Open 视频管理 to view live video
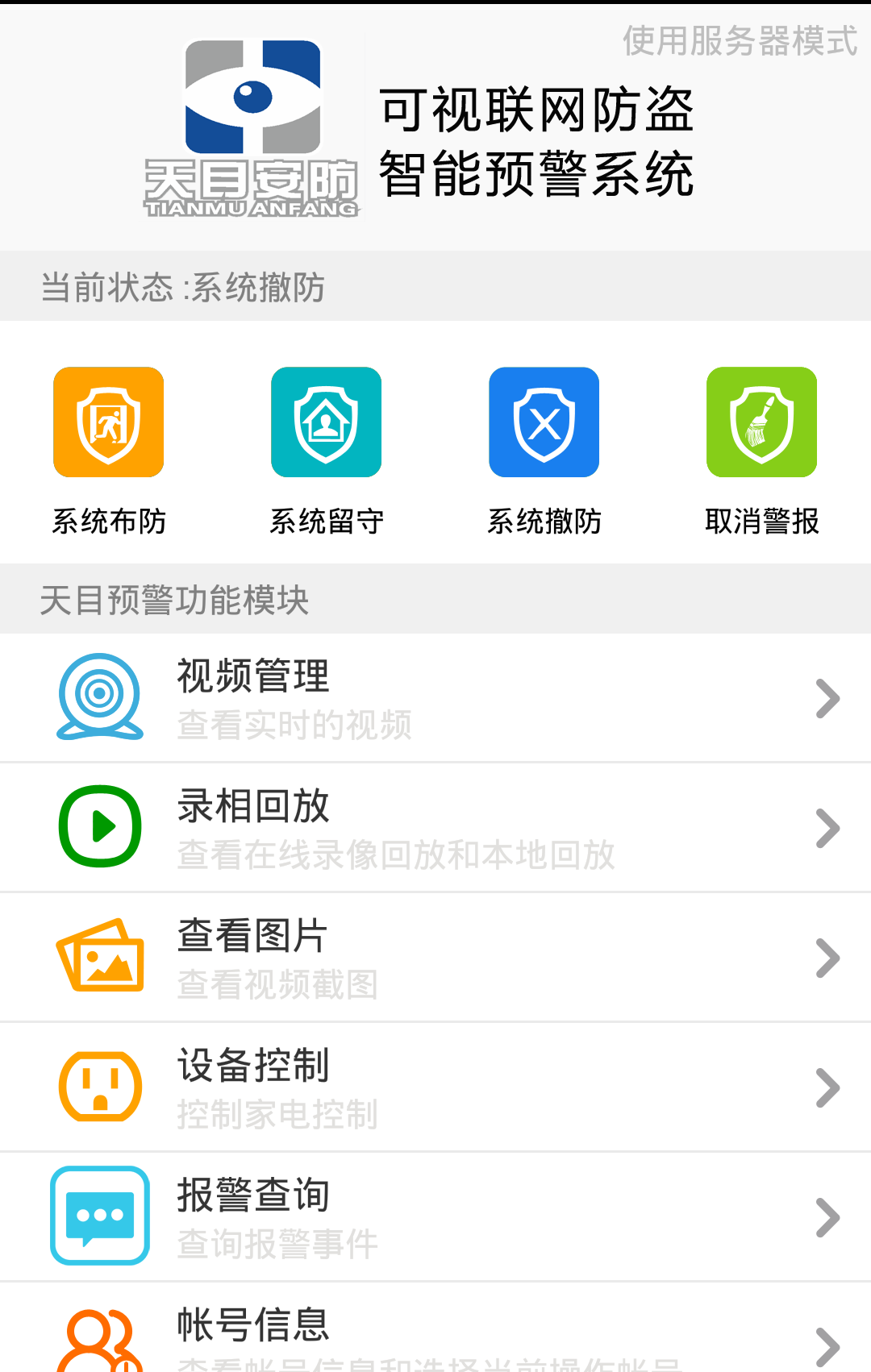Screen dimensions: 871x1372 [435, 698]
